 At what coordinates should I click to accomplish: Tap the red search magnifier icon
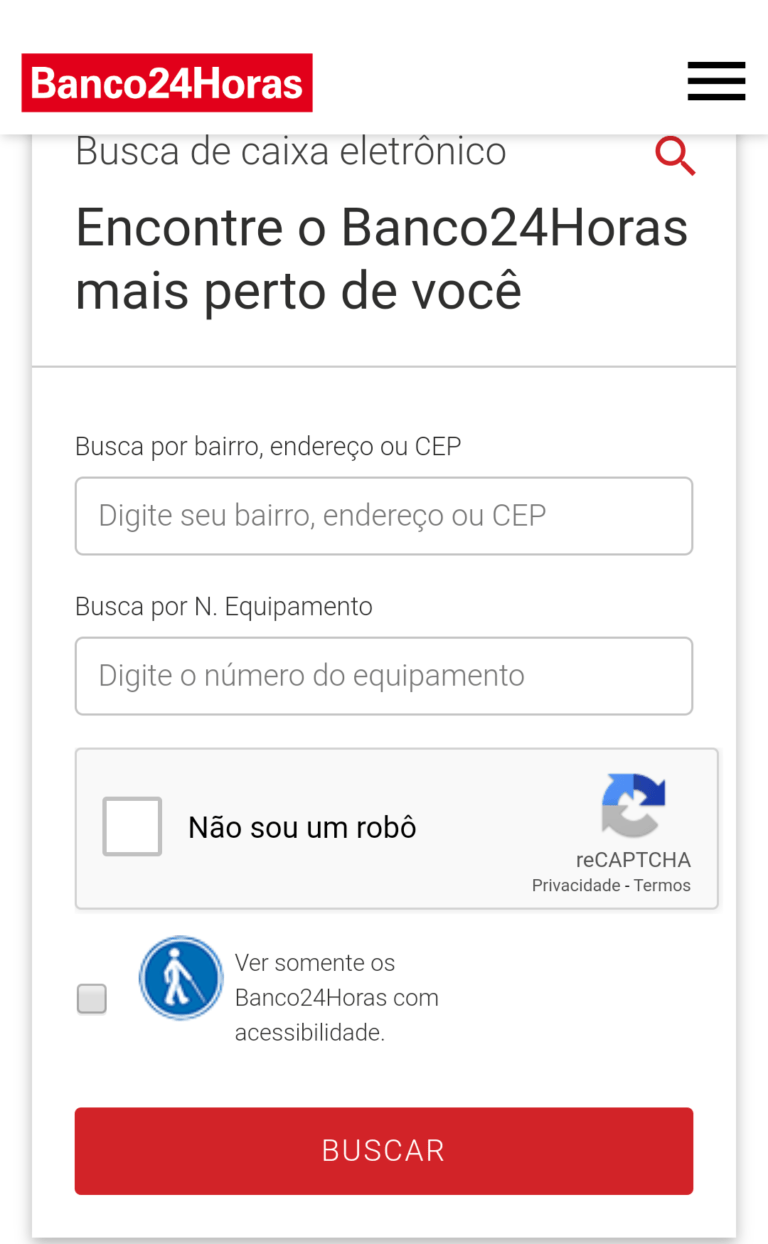click(675, 157)
